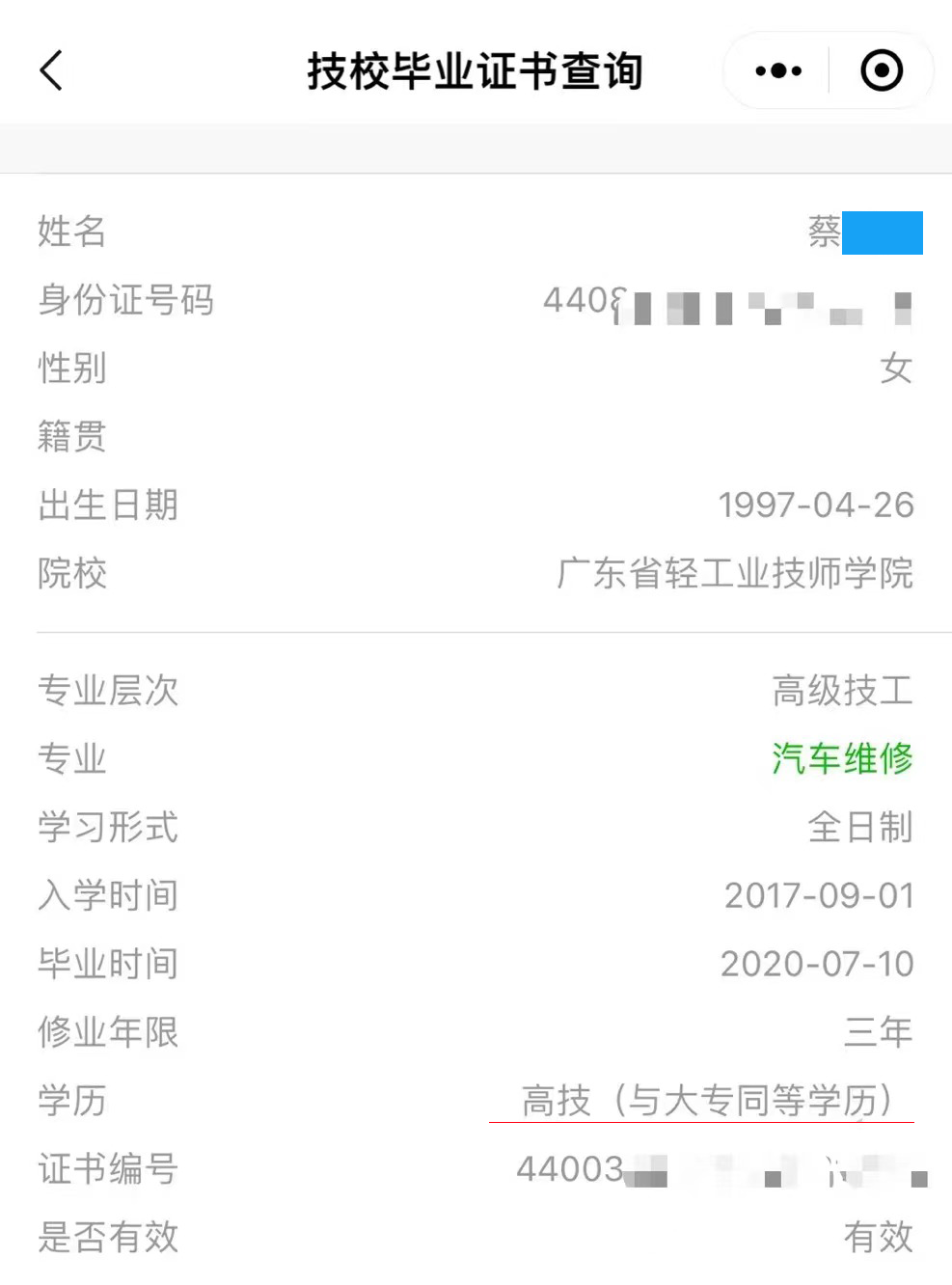Open the mini program more options menu
The height and width of the screenshot is (1285, 952).
[x=777, y=70]
